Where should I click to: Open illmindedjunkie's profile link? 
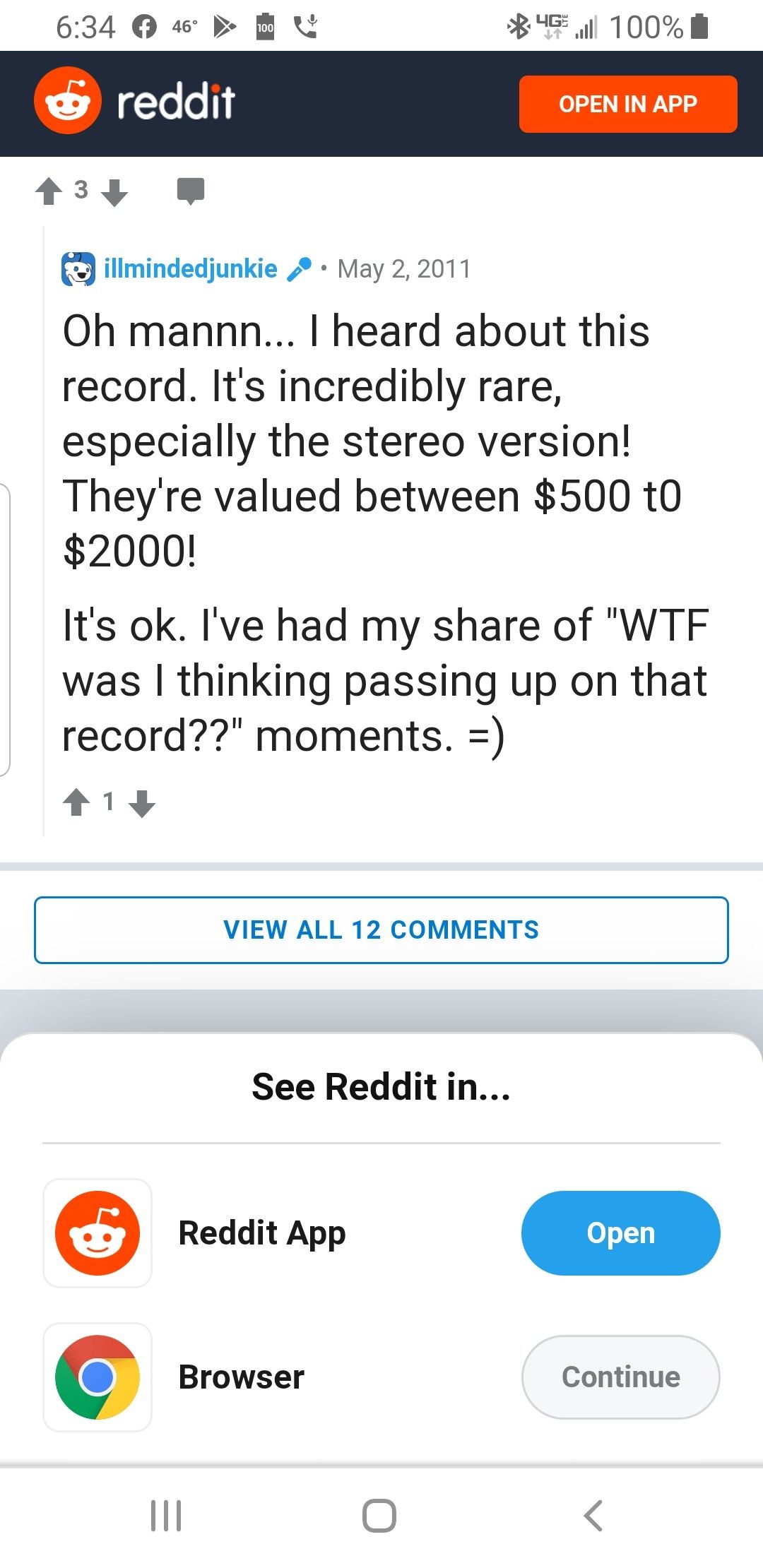click(x=190, y=268)
